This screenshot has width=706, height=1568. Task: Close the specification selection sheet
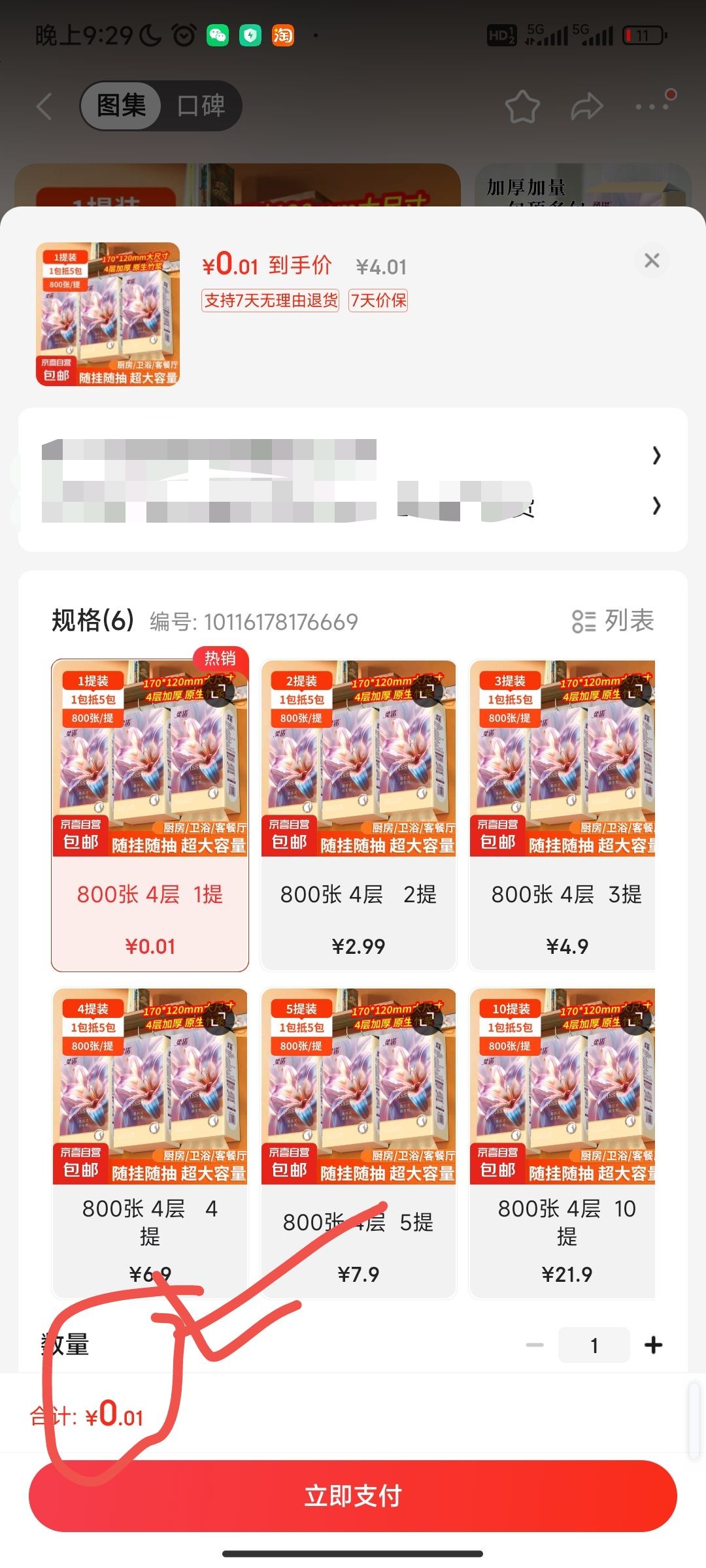tap(651, 261)
